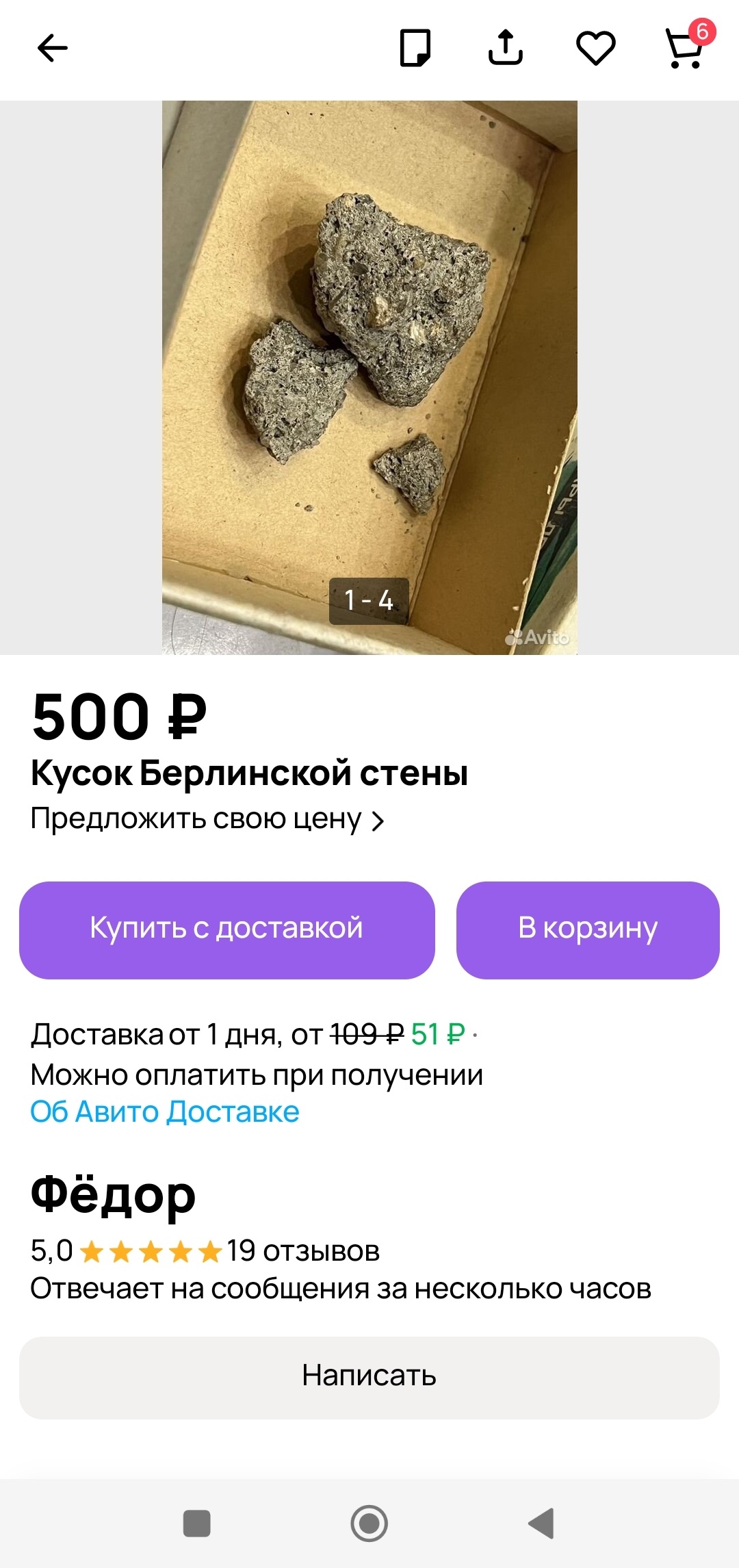Tap 'Купить с доставкой' button
This screenshot has width=739, height=1568.
pyautogui.click(x=226, y=929)
